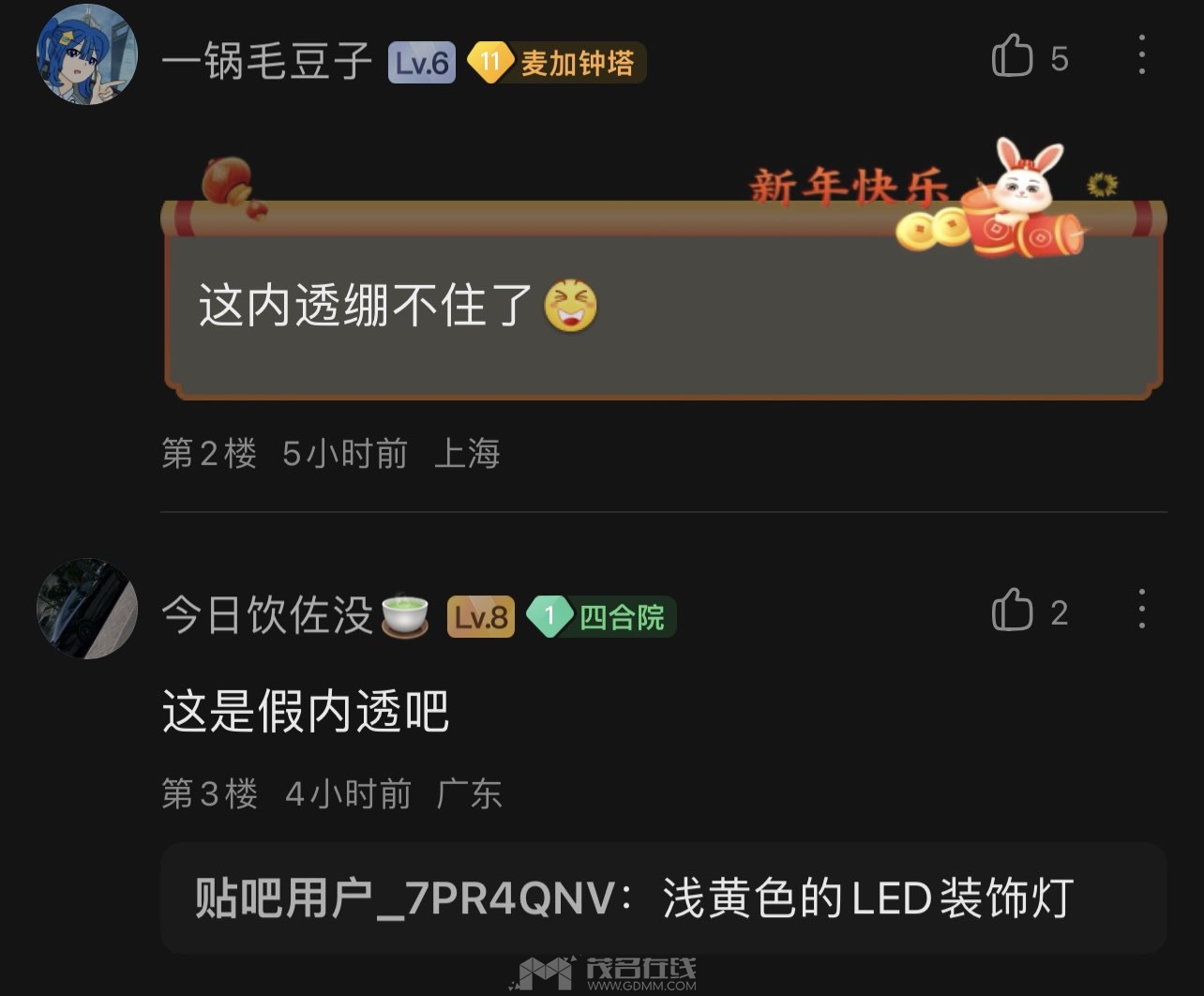Image resolution: width=1204 pixels, height=996 pixels.
Task: Open overflow menu on 今日饮佐没's comment
Action: pyautogui.click(x=1141, y=610)
